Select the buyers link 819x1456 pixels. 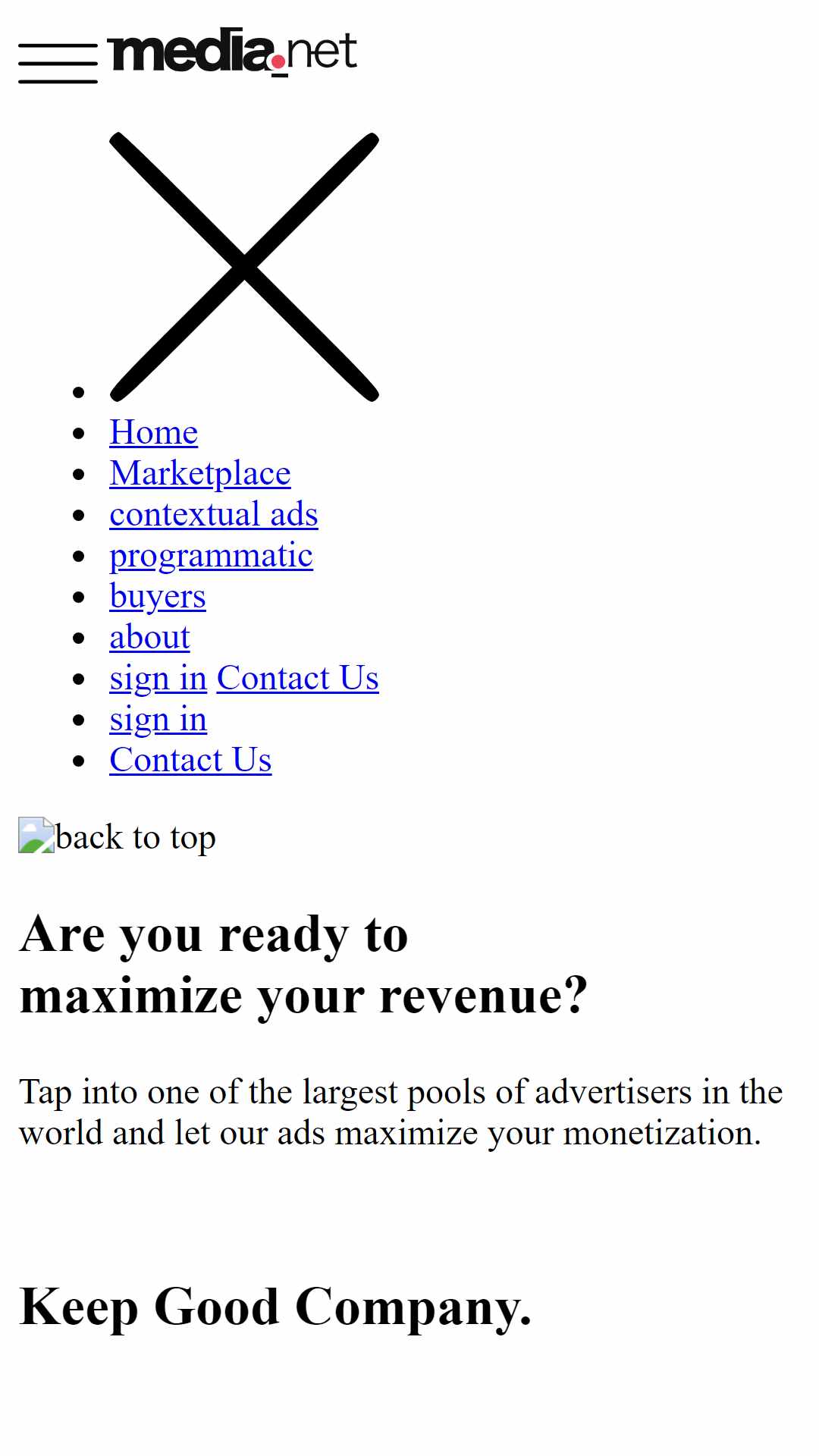(x=158, y=596)
